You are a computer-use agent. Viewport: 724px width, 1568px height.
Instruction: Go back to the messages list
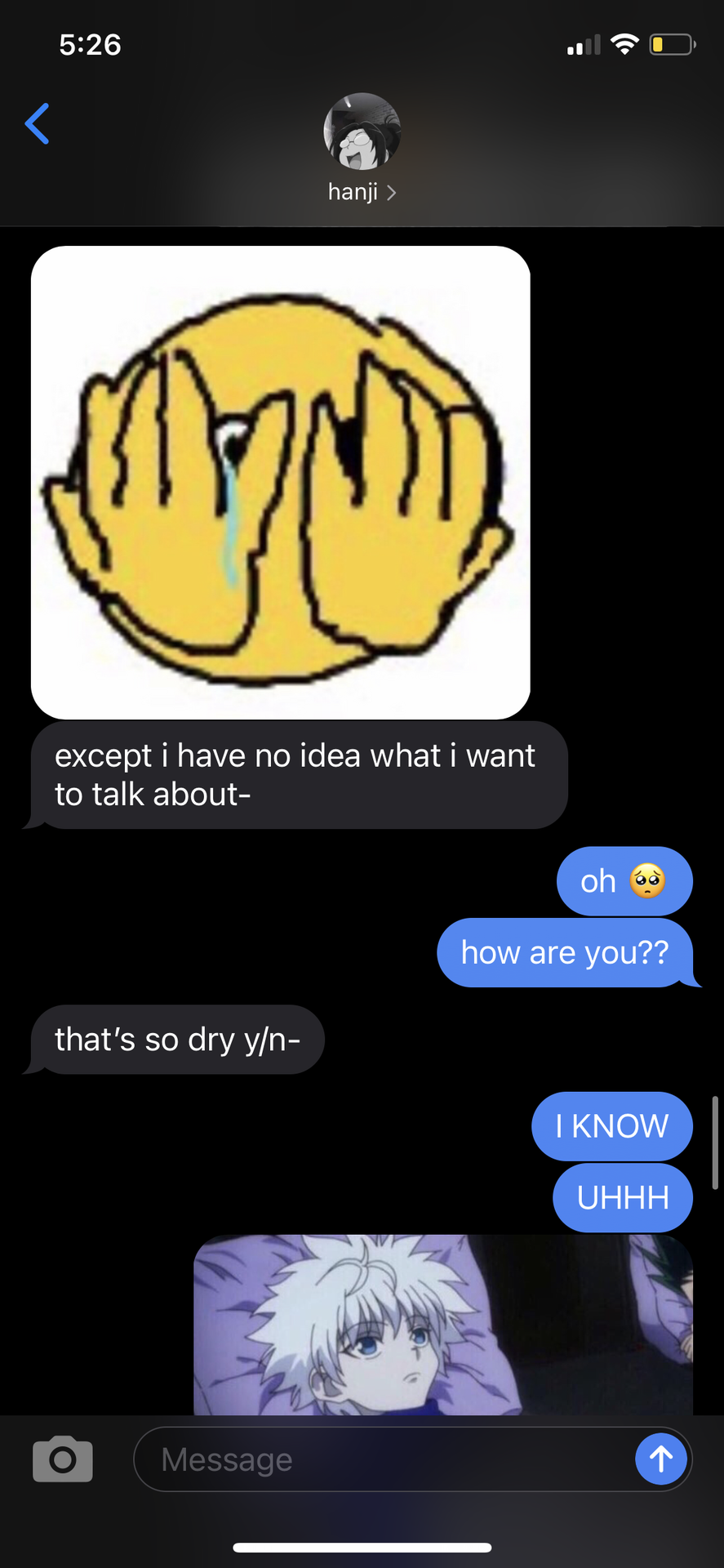[38, 124]
